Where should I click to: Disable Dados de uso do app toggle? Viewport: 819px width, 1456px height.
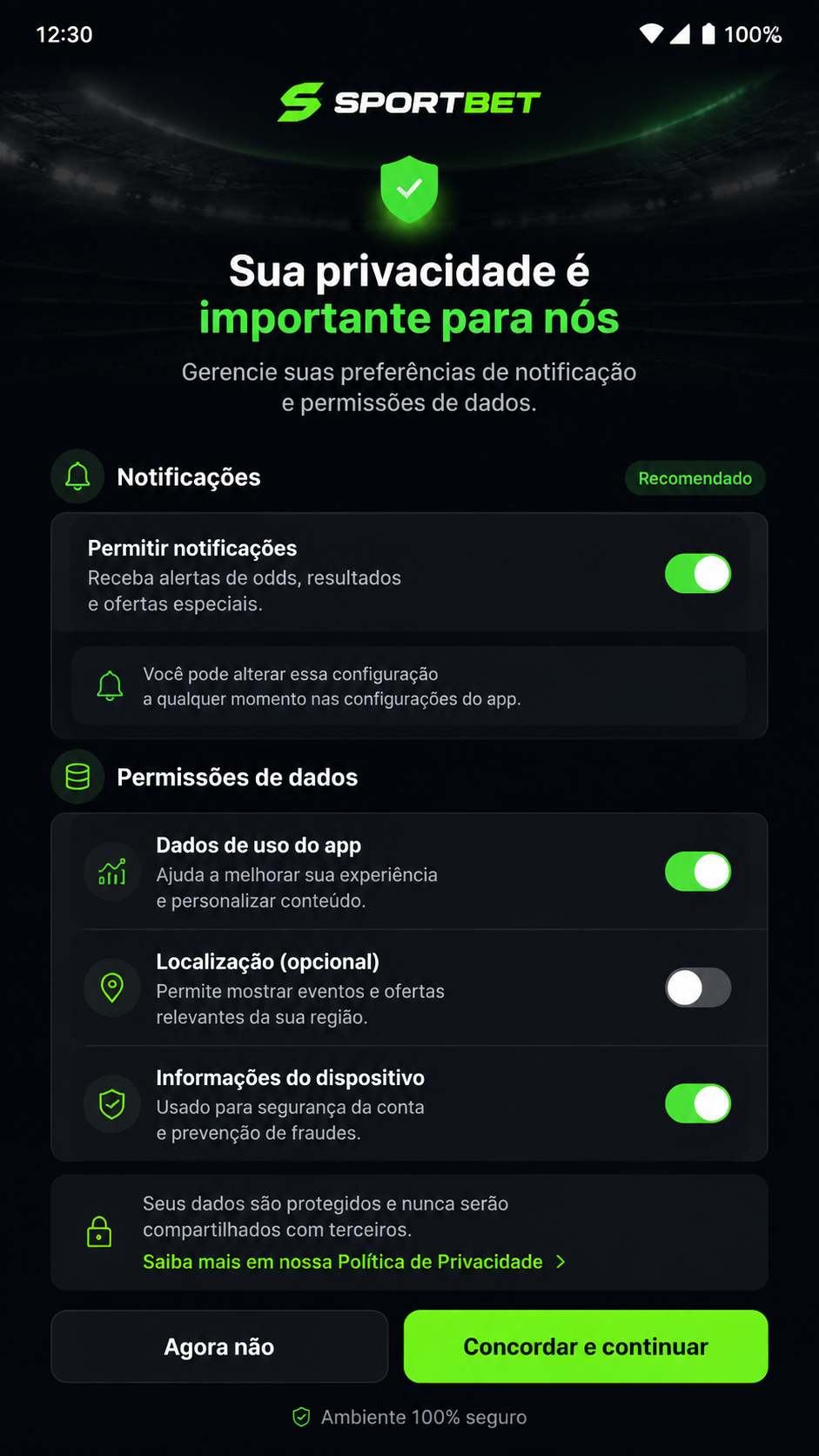[698, 872]
